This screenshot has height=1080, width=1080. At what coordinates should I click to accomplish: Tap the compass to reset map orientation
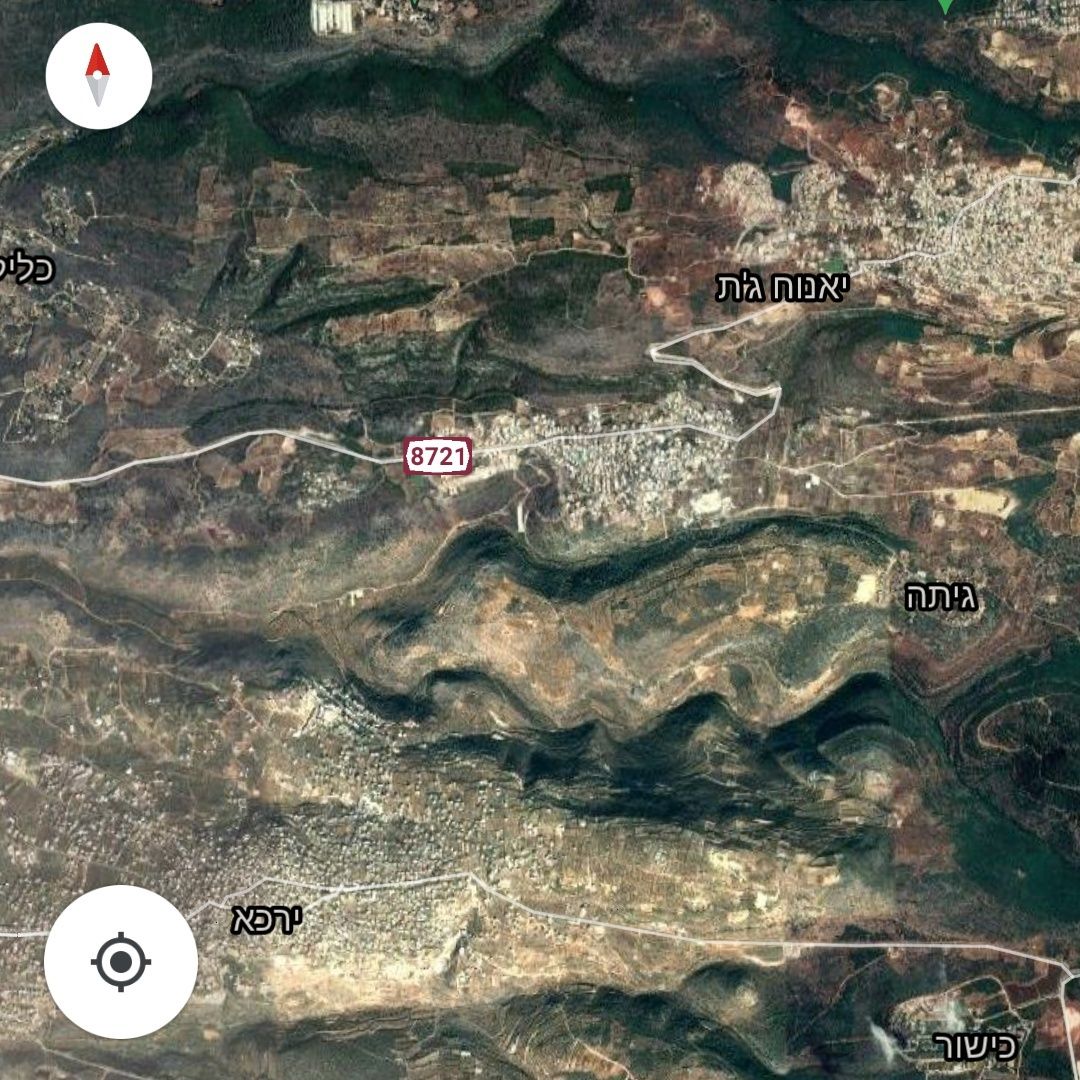click(98, 76)
